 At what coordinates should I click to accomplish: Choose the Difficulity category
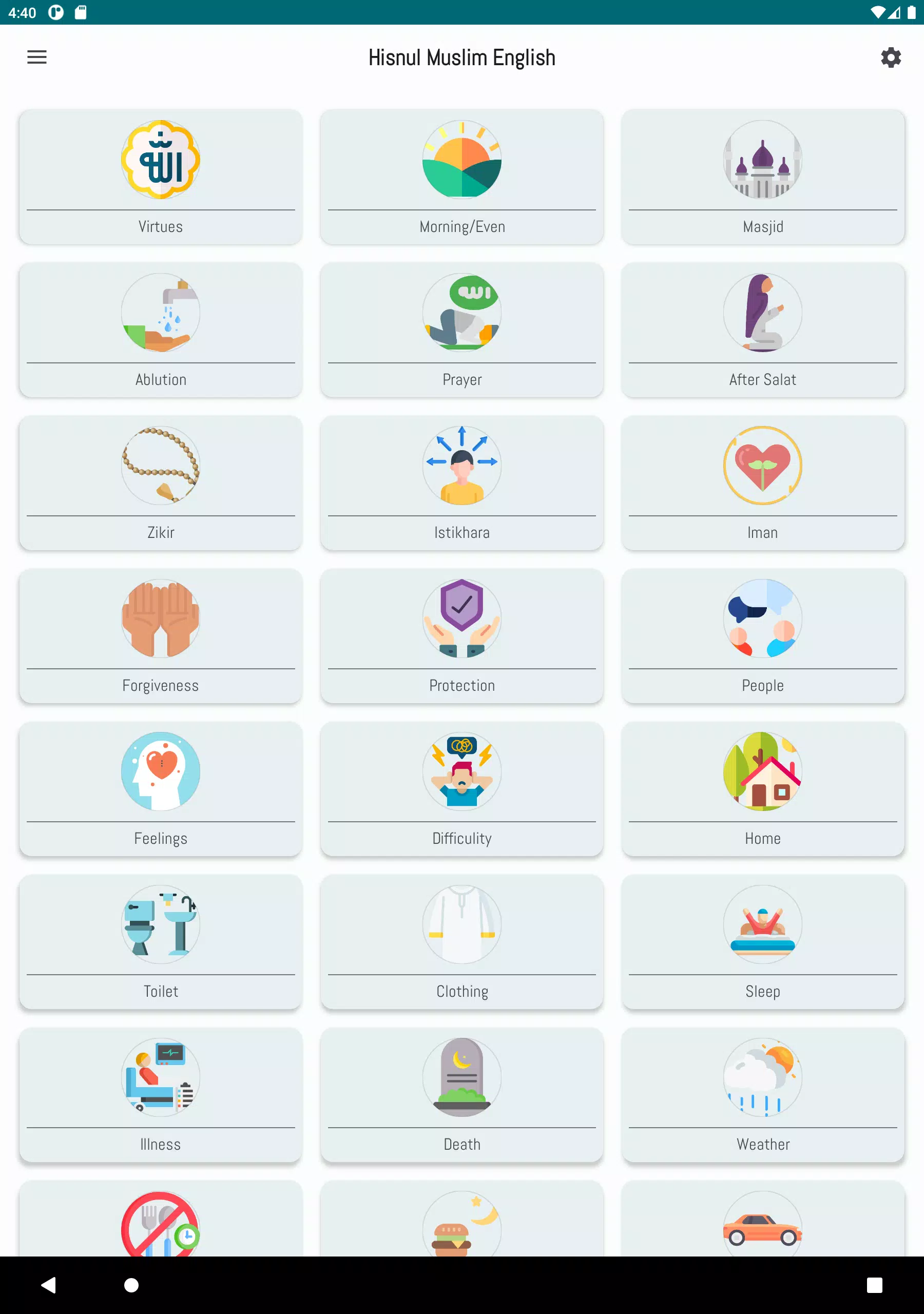point(461,788)
